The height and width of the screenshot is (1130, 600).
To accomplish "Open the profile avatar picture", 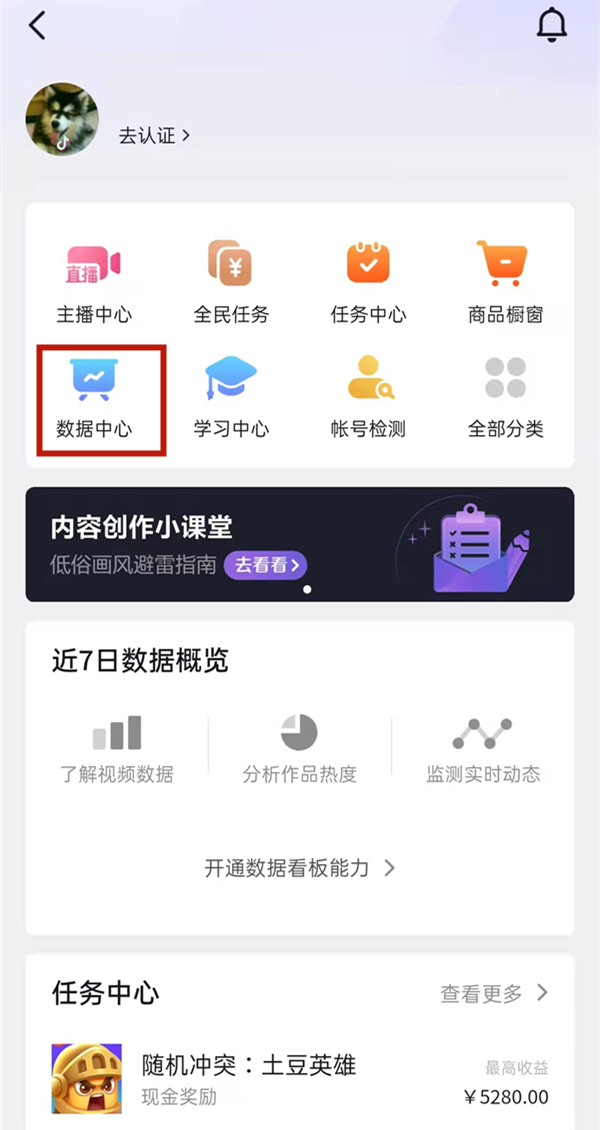I will (62, 119).
